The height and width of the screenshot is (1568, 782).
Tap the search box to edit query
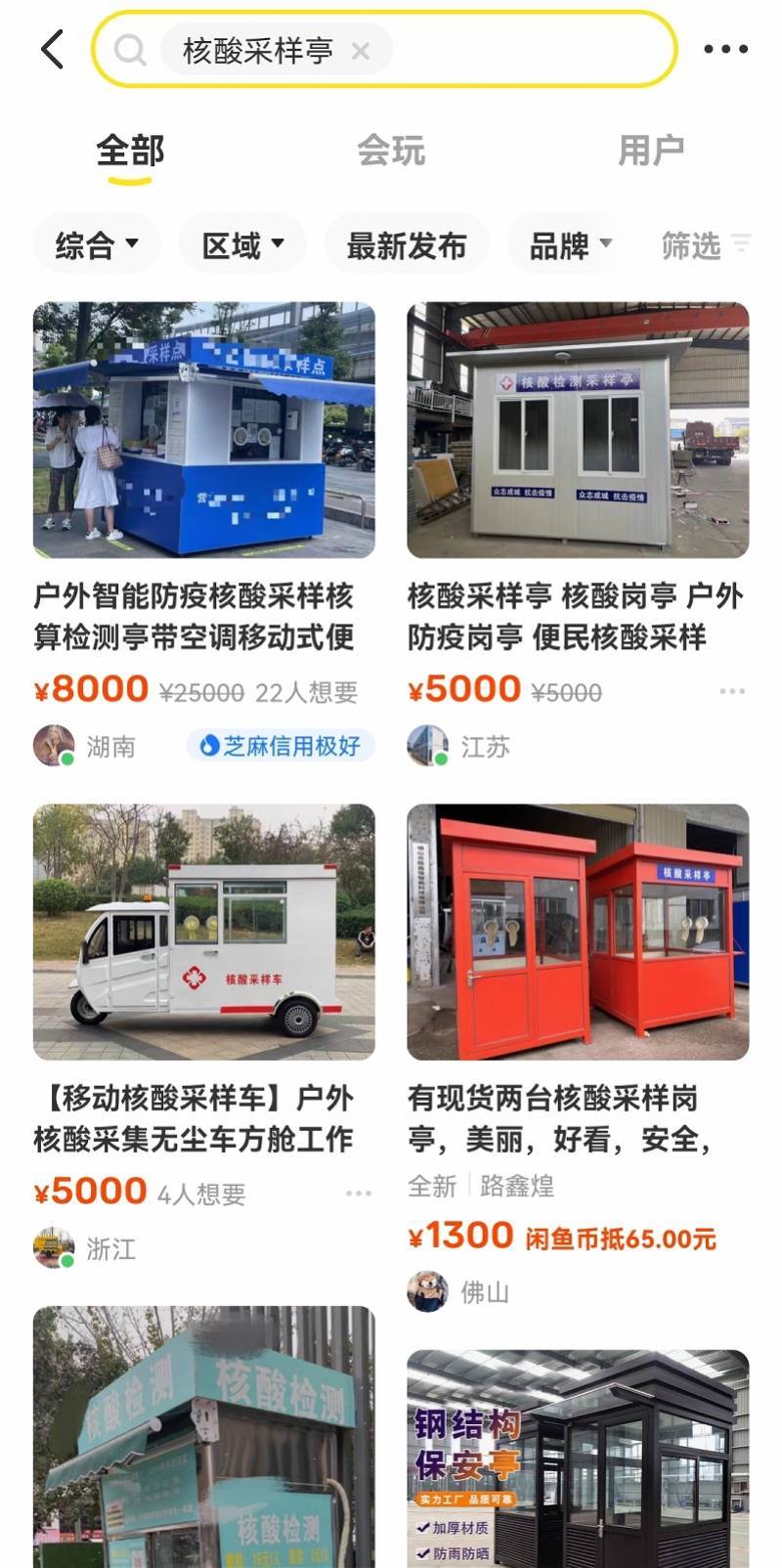click(x=528, y=49)
